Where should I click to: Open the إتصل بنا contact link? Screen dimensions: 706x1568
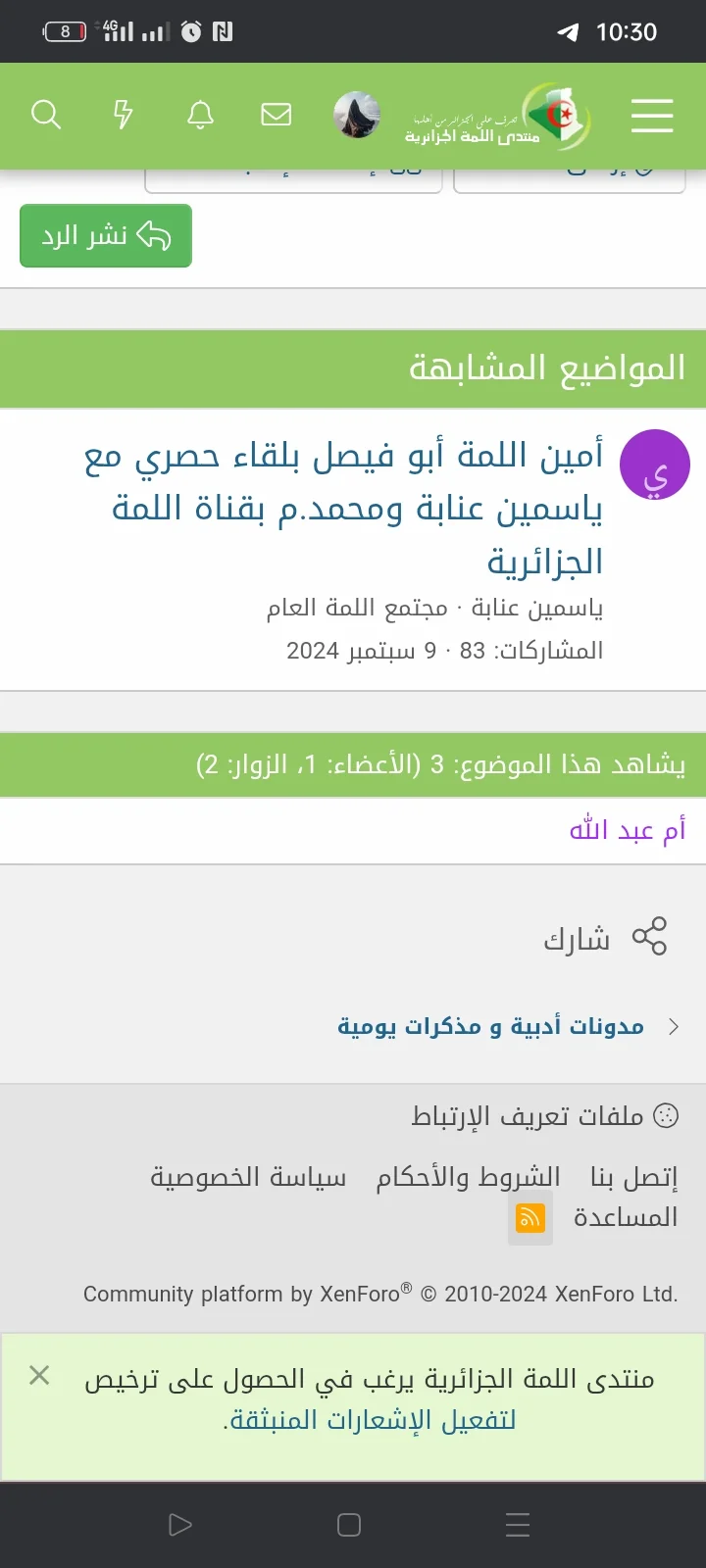coord(633,1177)
